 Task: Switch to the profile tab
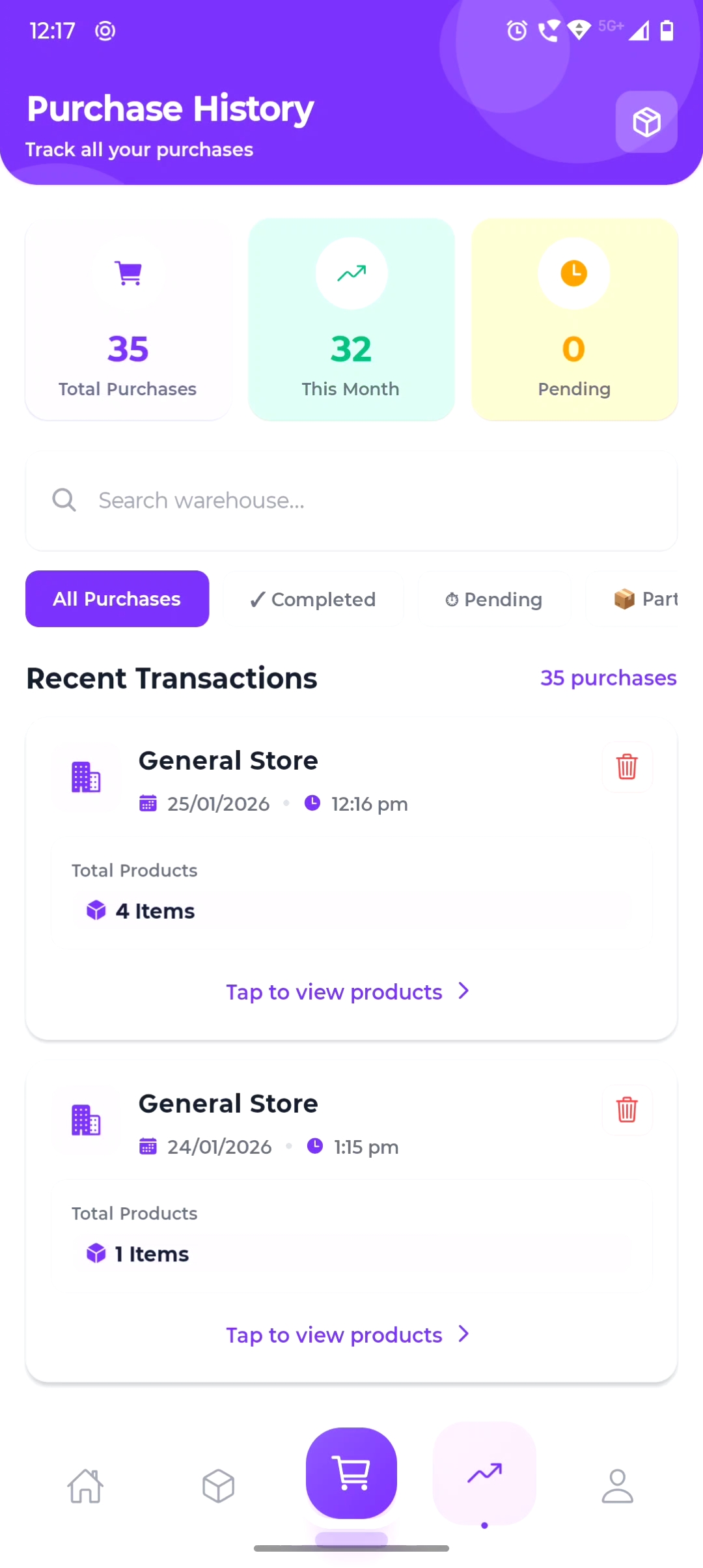[x=617, y=1486]
